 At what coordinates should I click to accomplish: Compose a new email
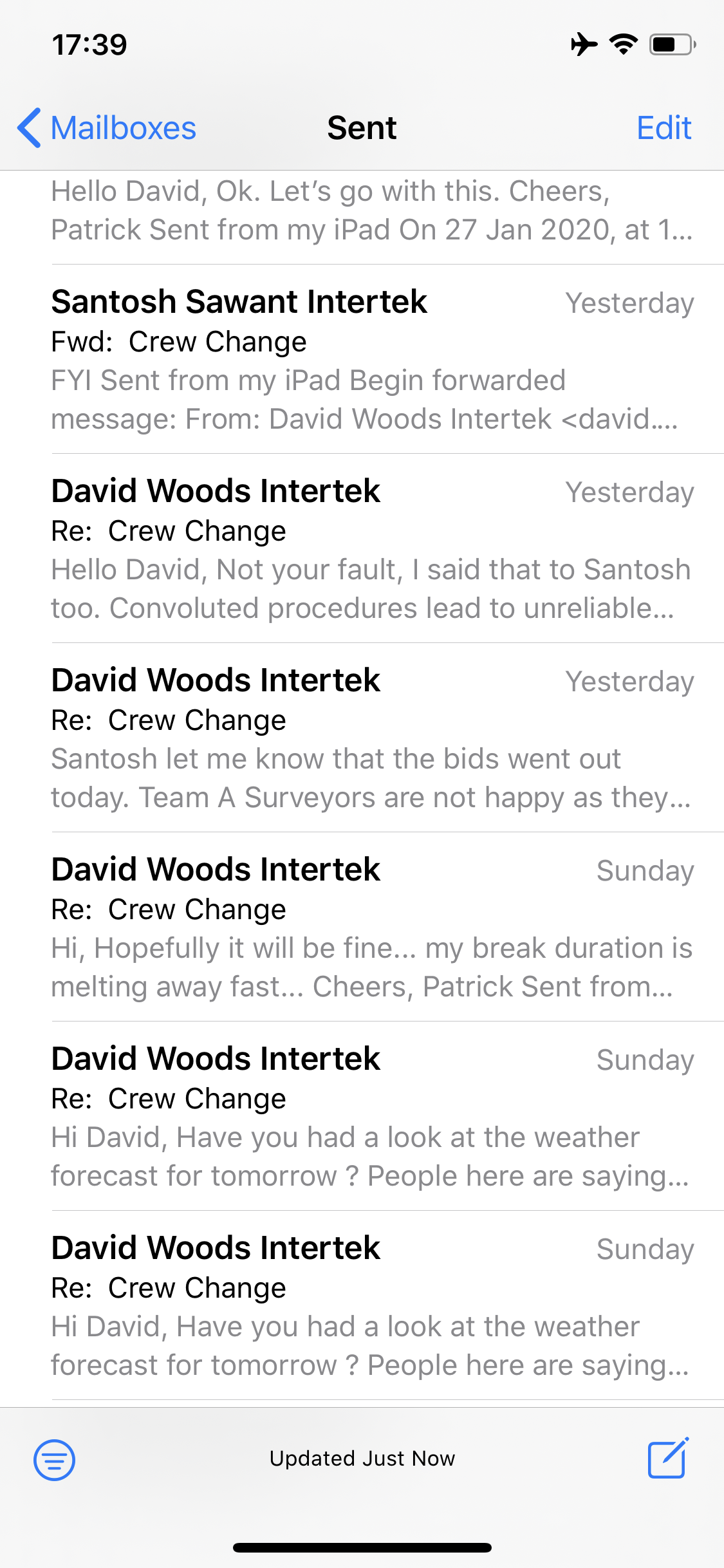point(667,1458)
